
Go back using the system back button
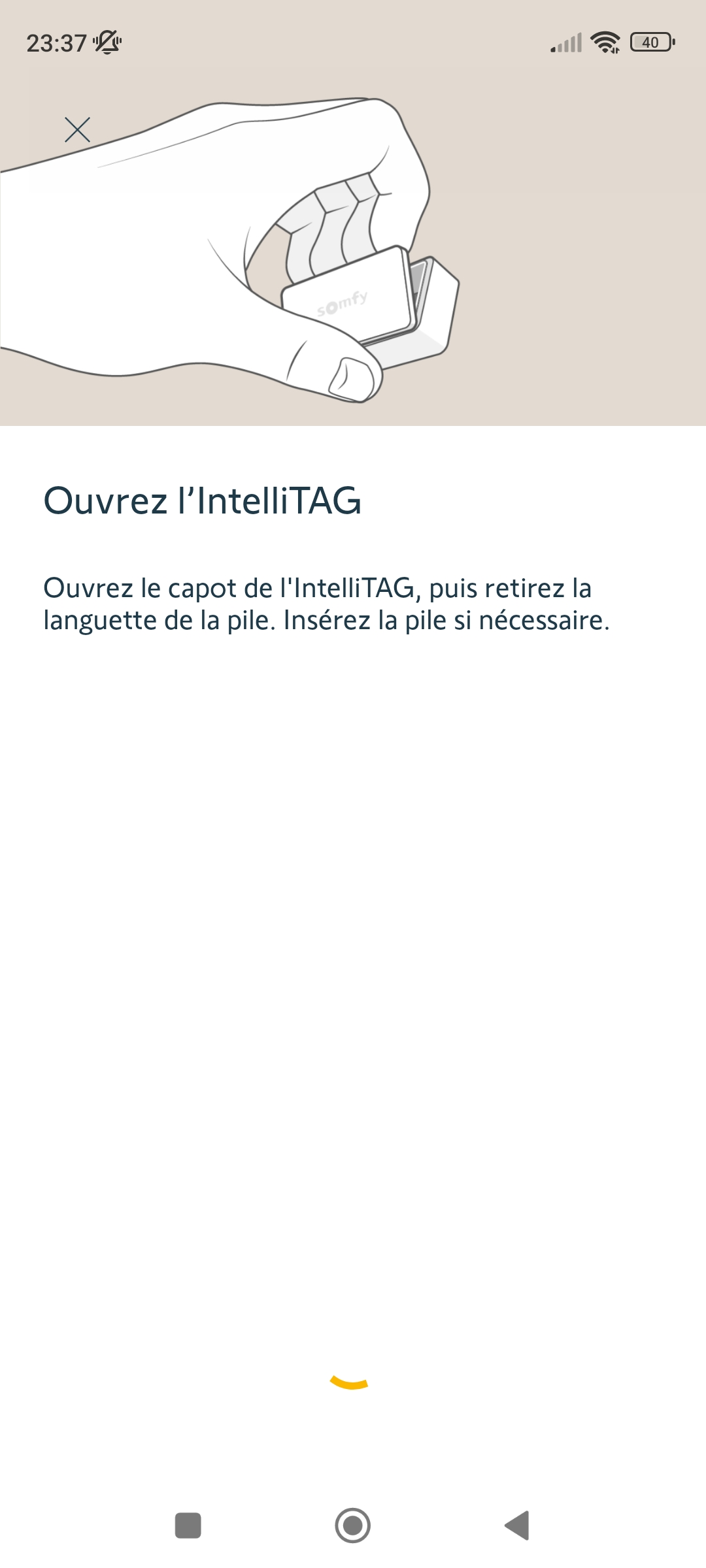point(517,1526)
